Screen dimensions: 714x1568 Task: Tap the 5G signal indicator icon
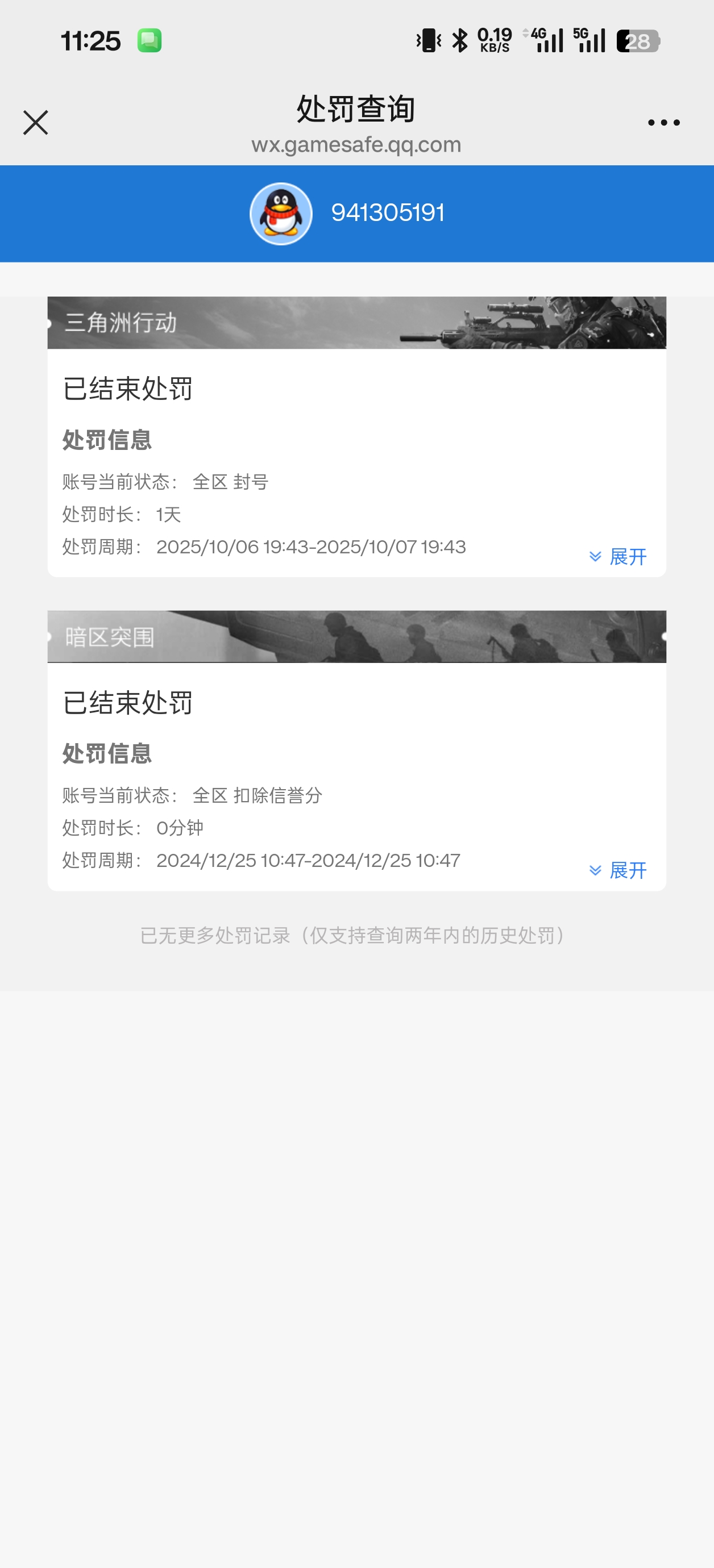click(588, 40)
